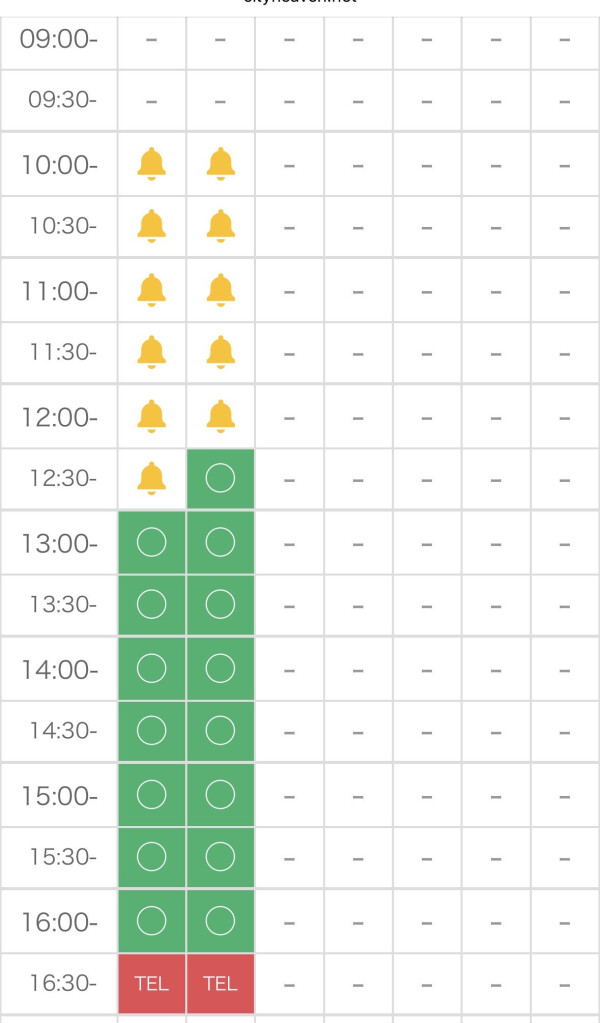The width and height of the screenshot is (600, 1023).
Task: Request the 10:00 bell alert in the first day column
Action: click(x=151, y=163)
